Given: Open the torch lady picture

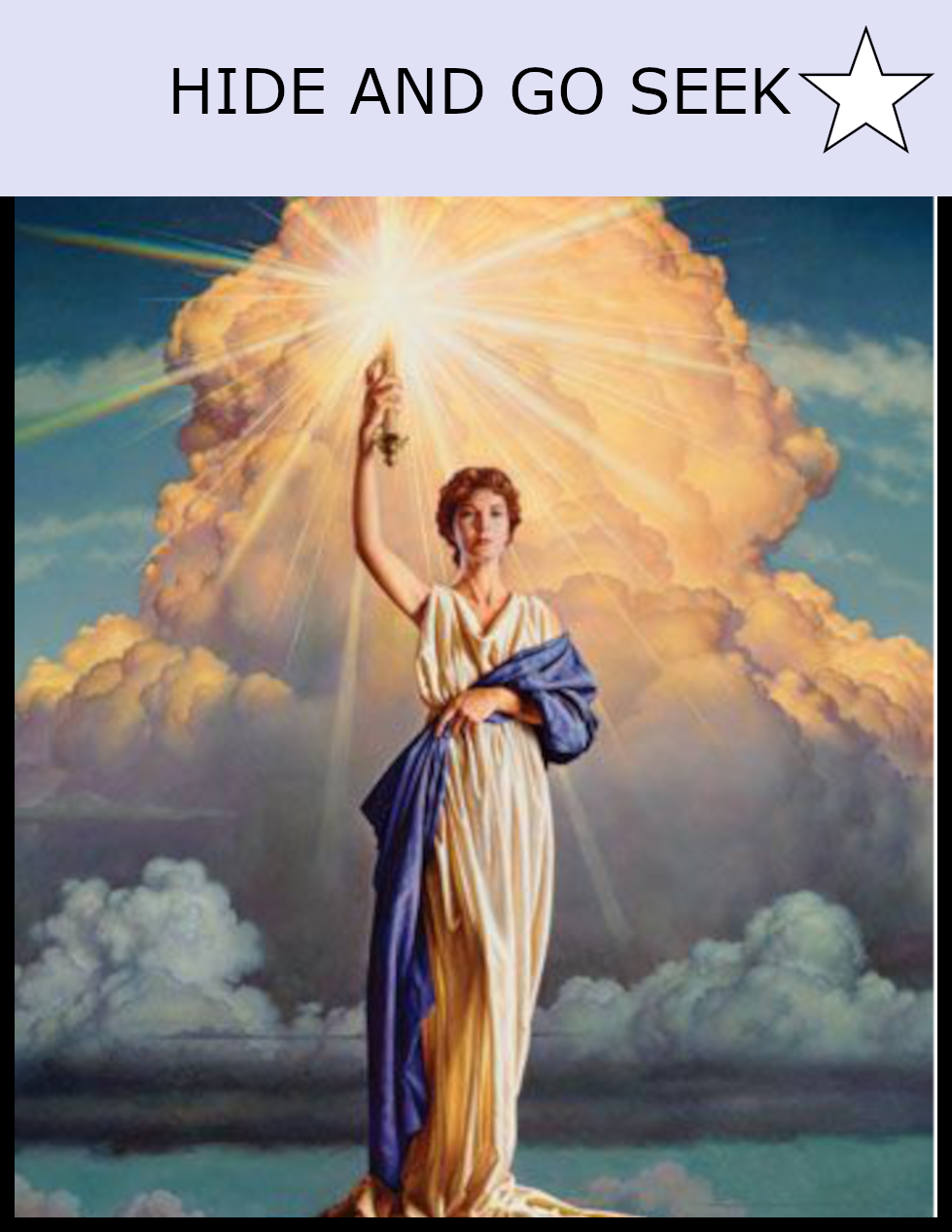Looking at the screenshot, I should point(475,707).
